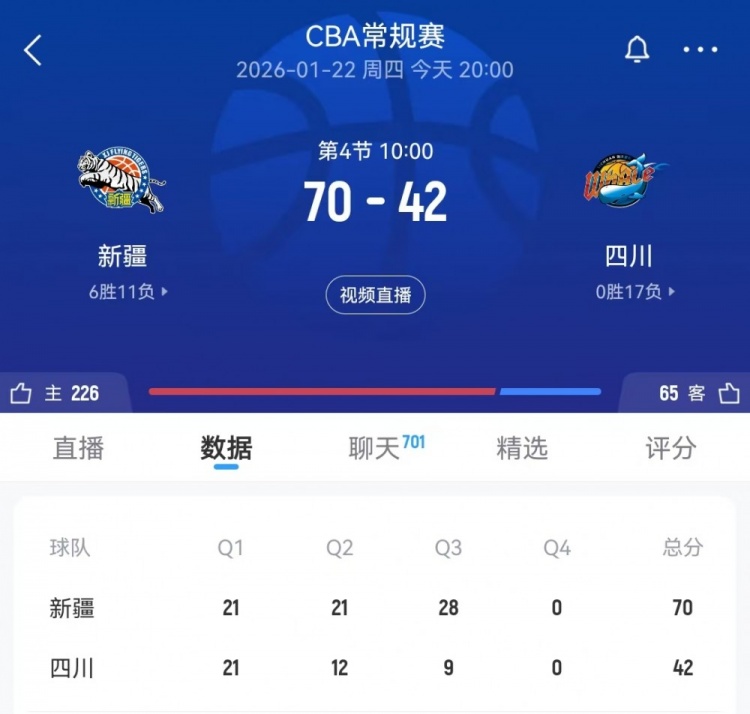Switch to the 直播 tab

pos(78,448)
